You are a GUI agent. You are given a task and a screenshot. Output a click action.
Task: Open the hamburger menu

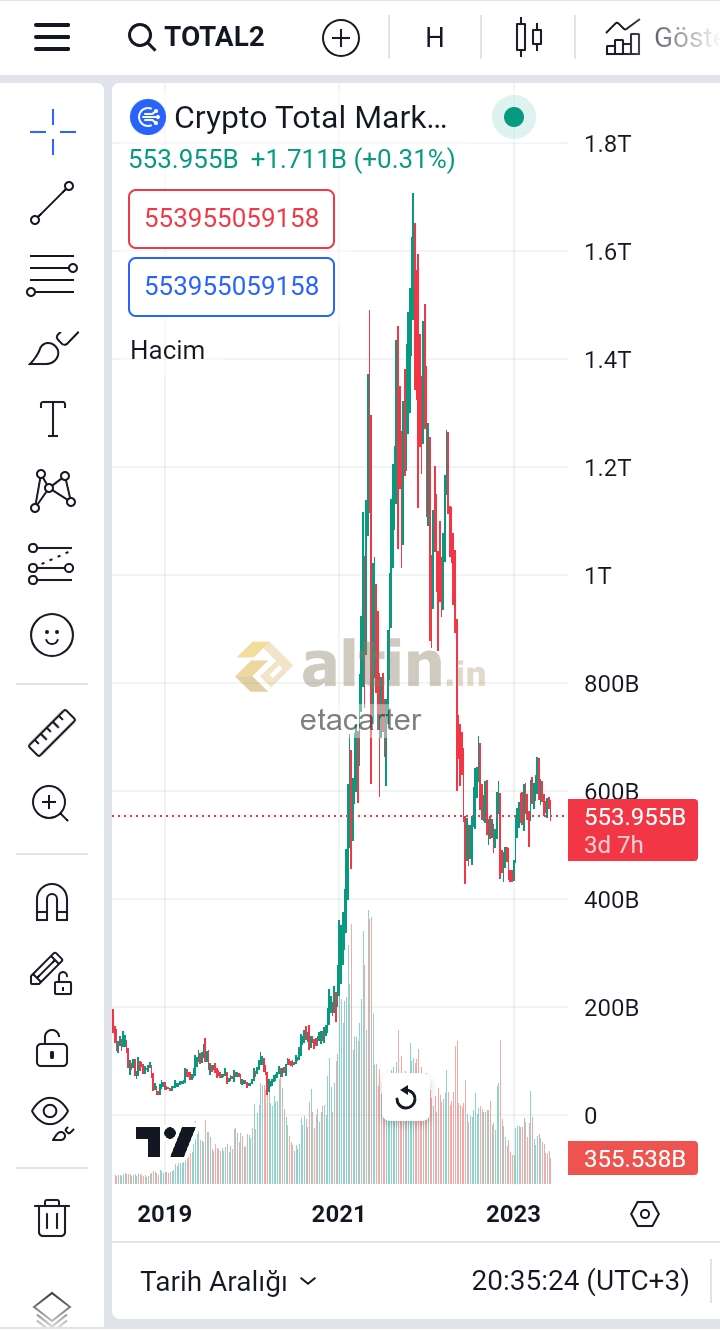pos(52,37)
